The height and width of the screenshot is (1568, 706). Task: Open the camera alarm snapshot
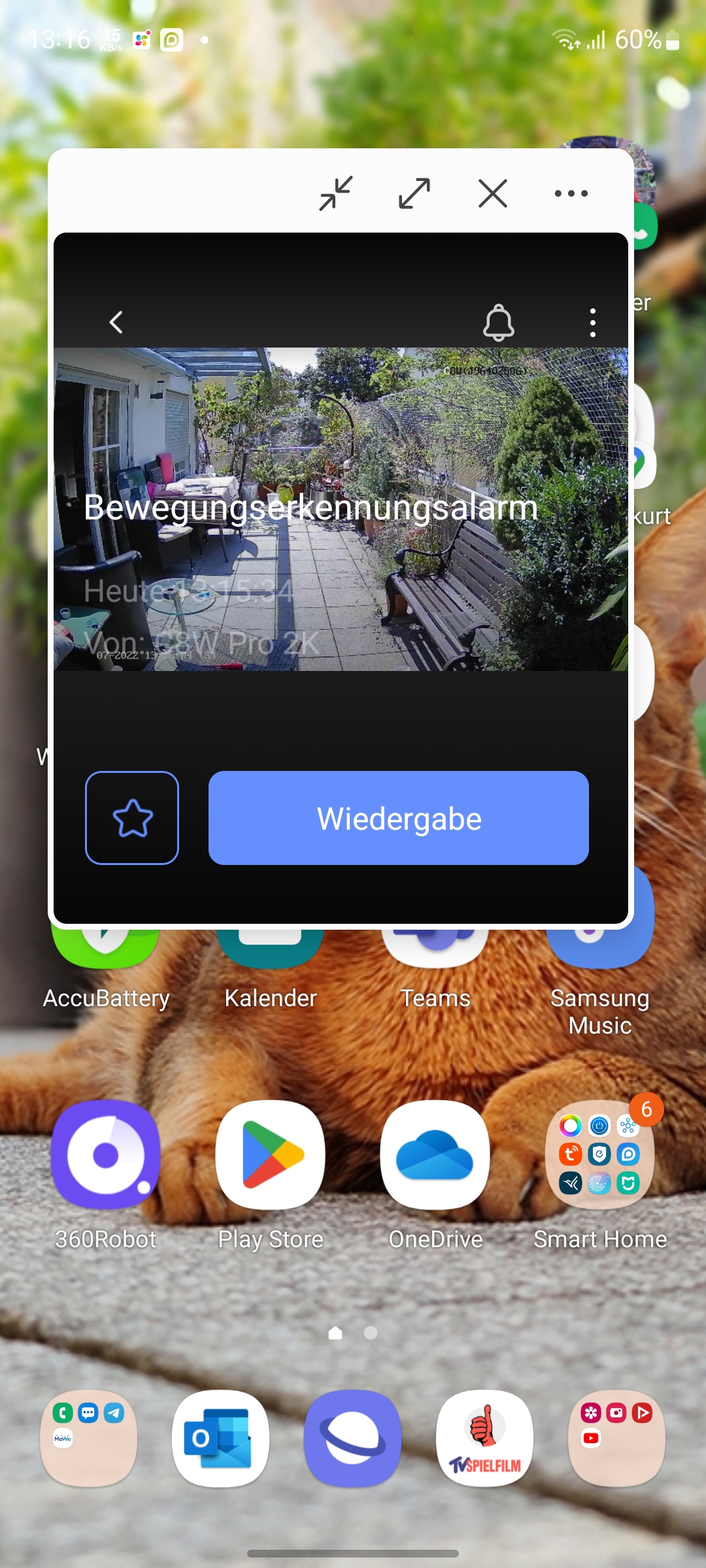pyautogui.click(x=341, y=509)
